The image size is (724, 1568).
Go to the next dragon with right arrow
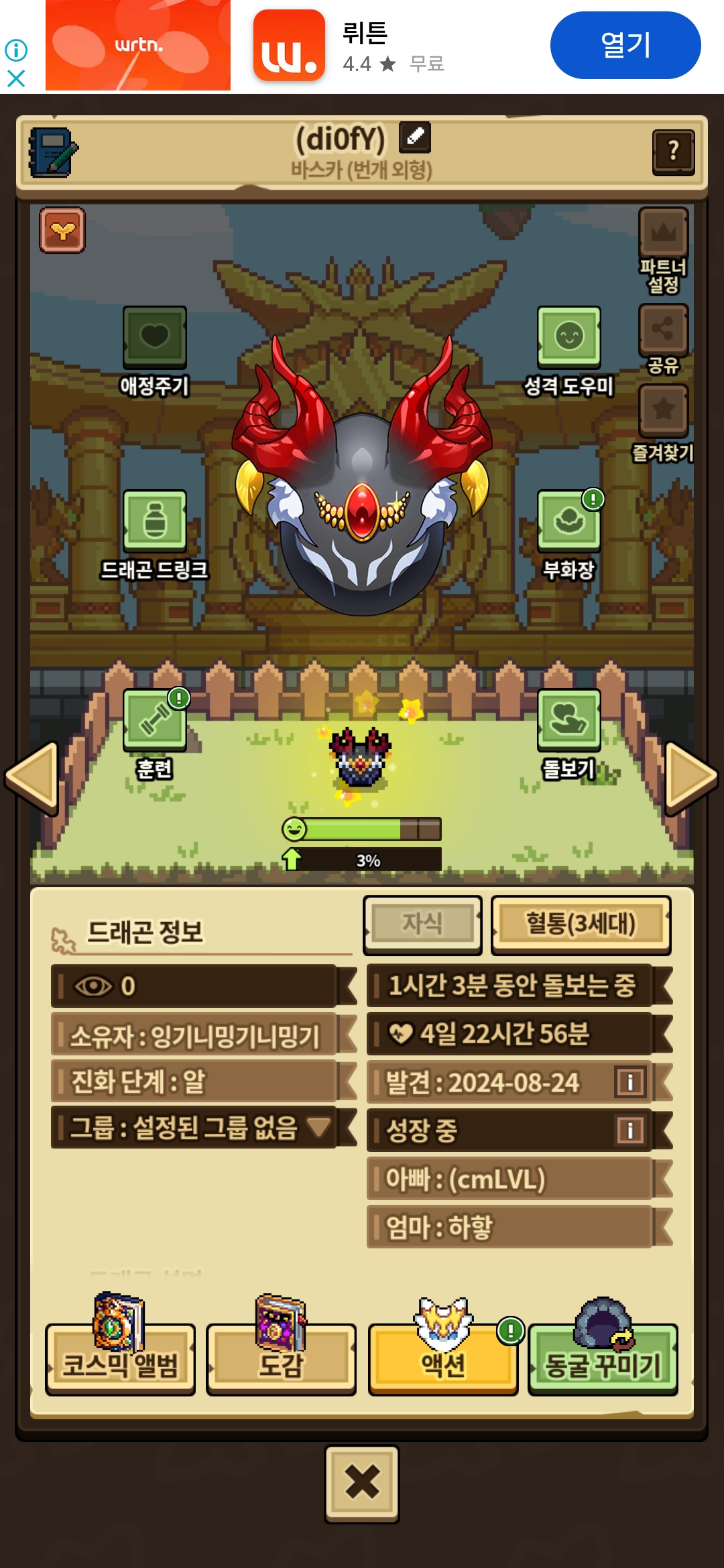tap(692, 777)
